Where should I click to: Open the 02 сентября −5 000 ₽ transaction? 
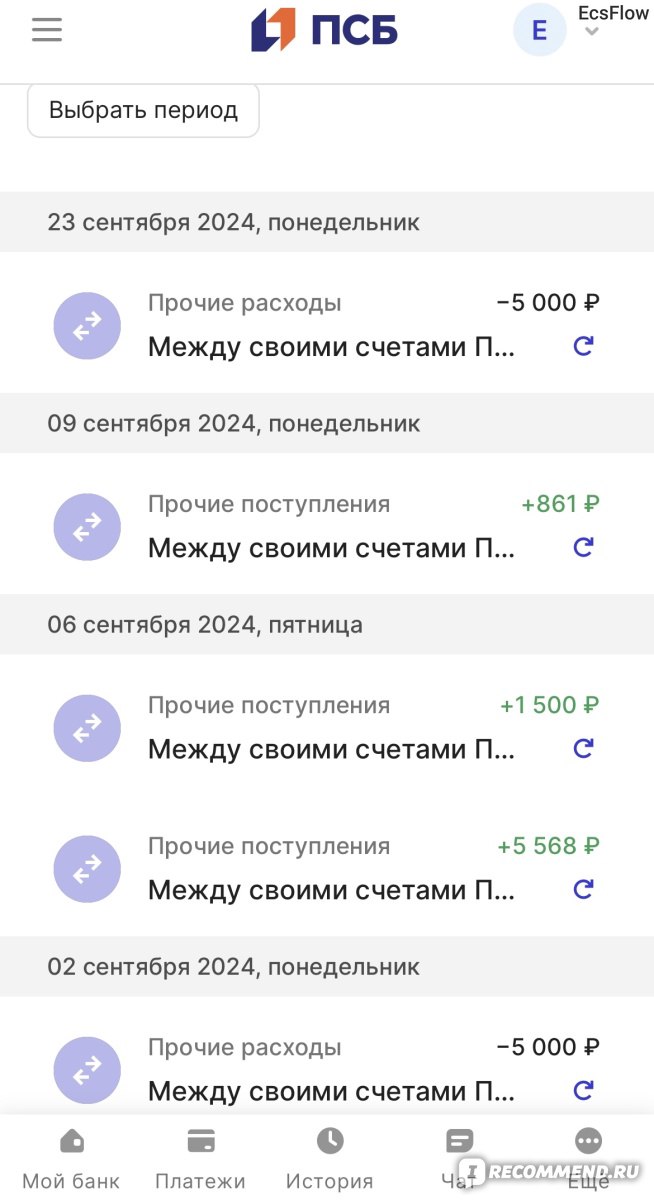click(327, 1067)
